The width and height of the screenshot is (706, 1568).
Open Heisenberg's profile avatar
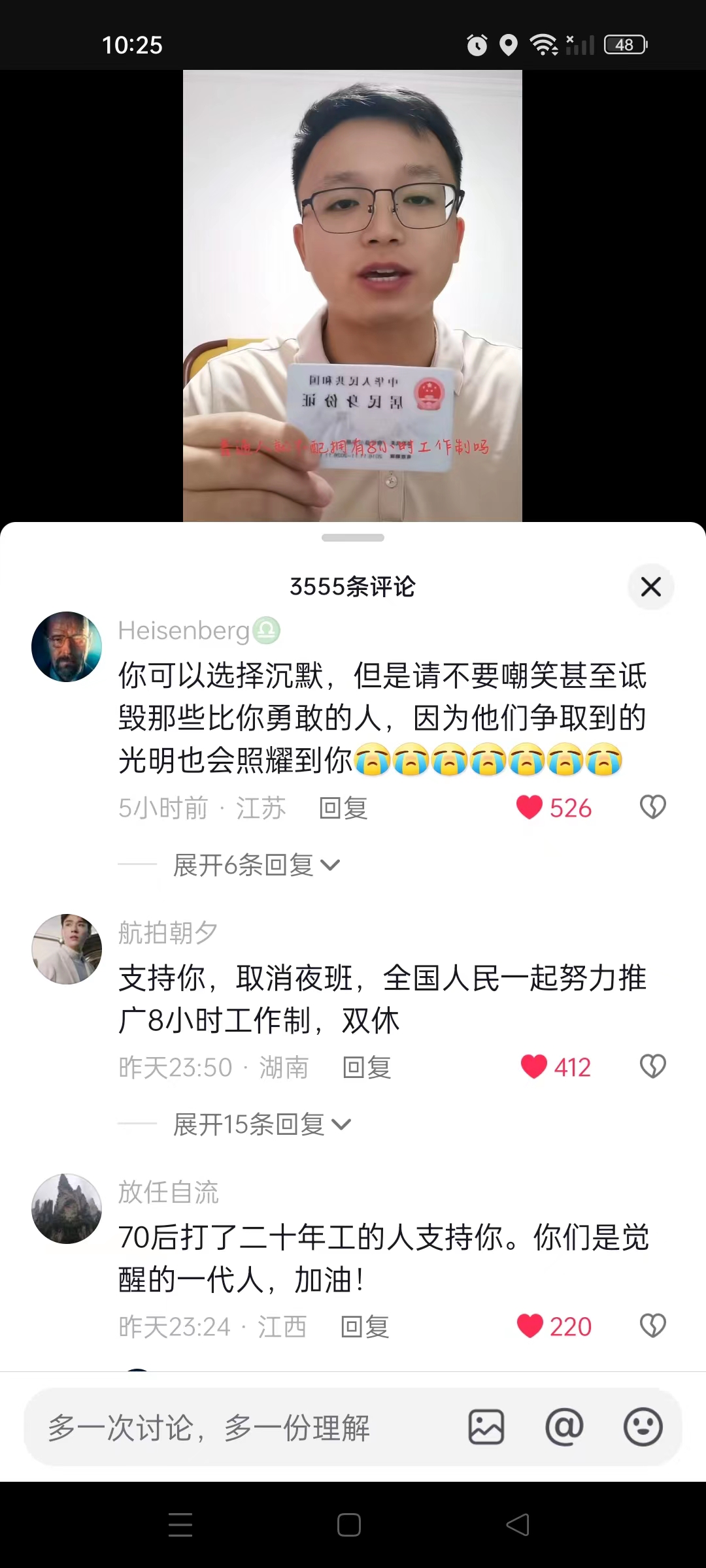point(67,647)
